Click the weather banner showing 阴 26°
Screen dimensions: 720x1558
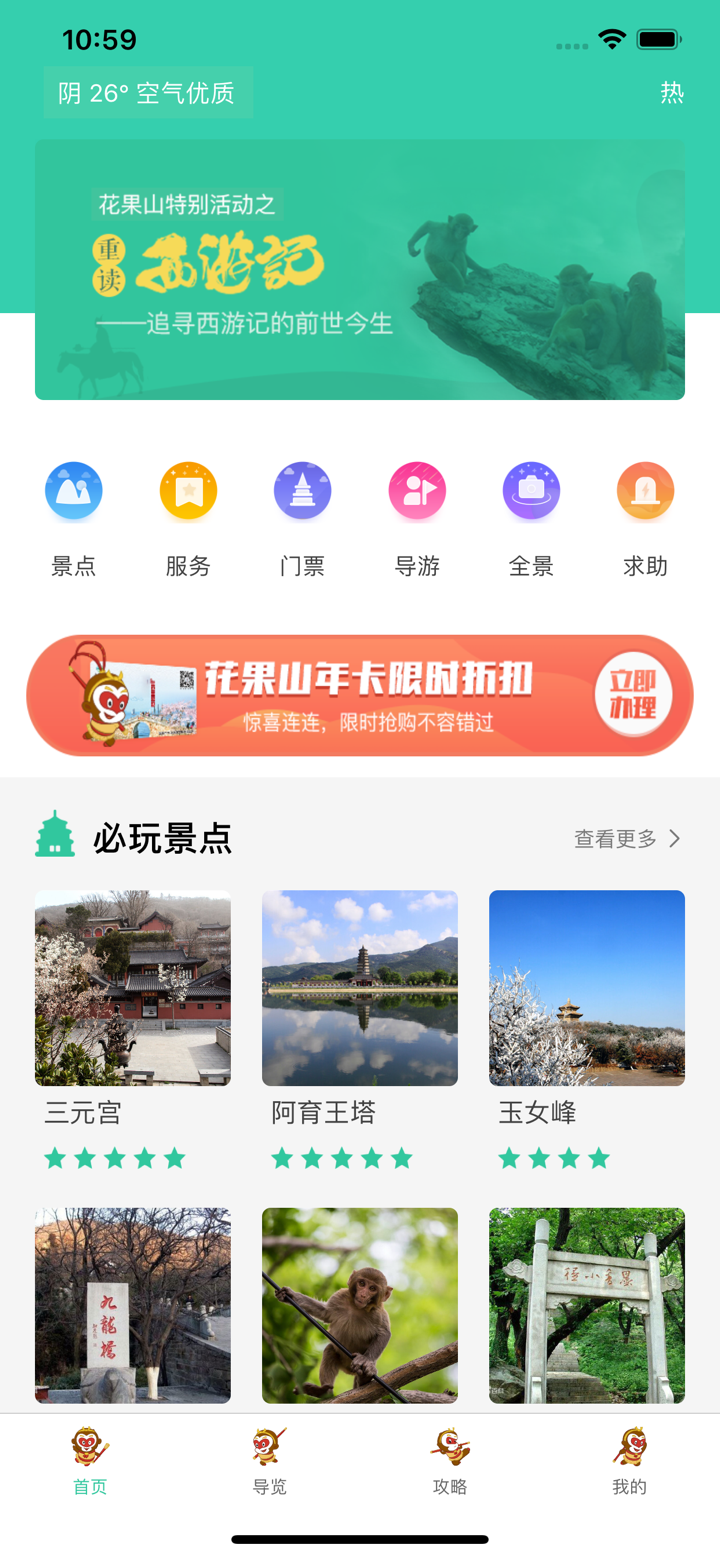pos(148,92)
